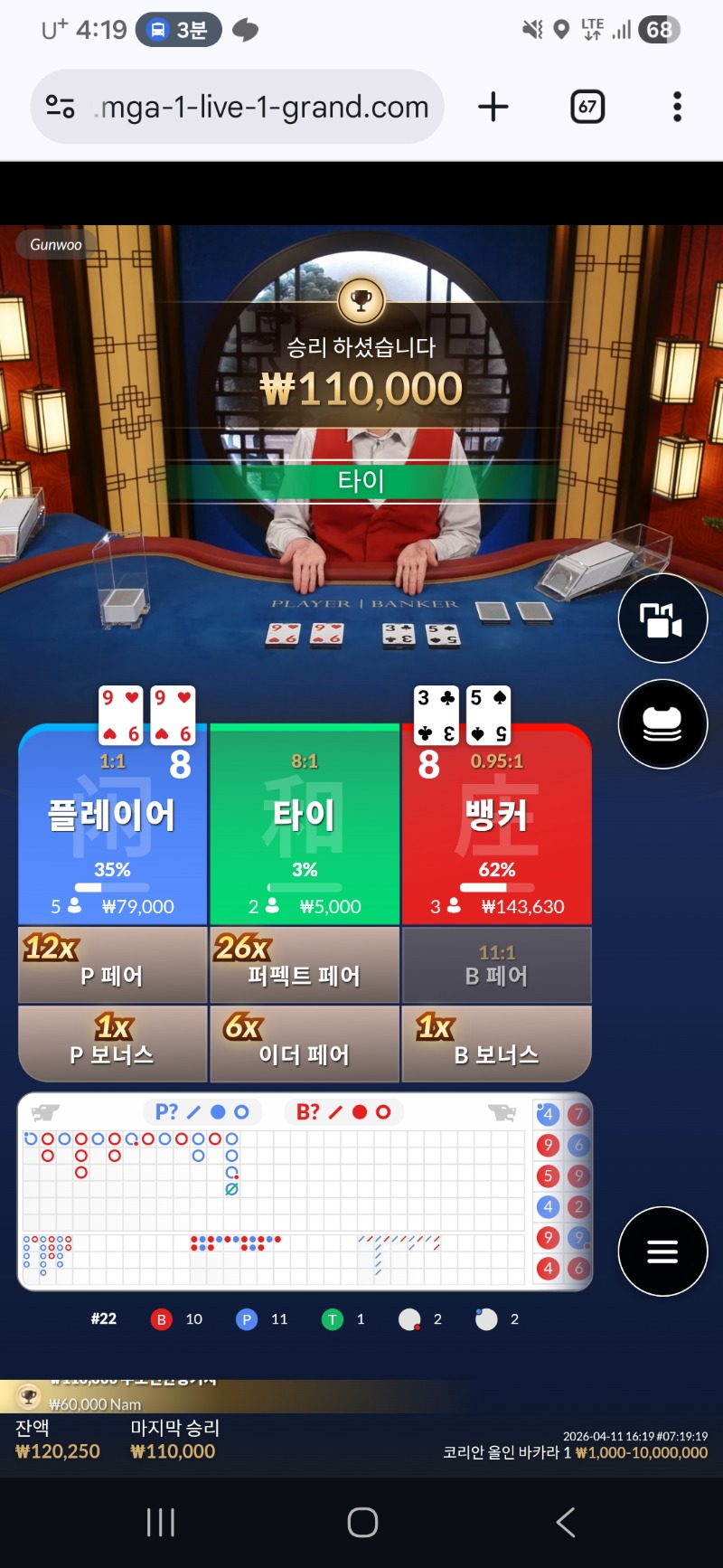
Task: Open the tab switcher showing 67
Action: (x=587, y=107)
